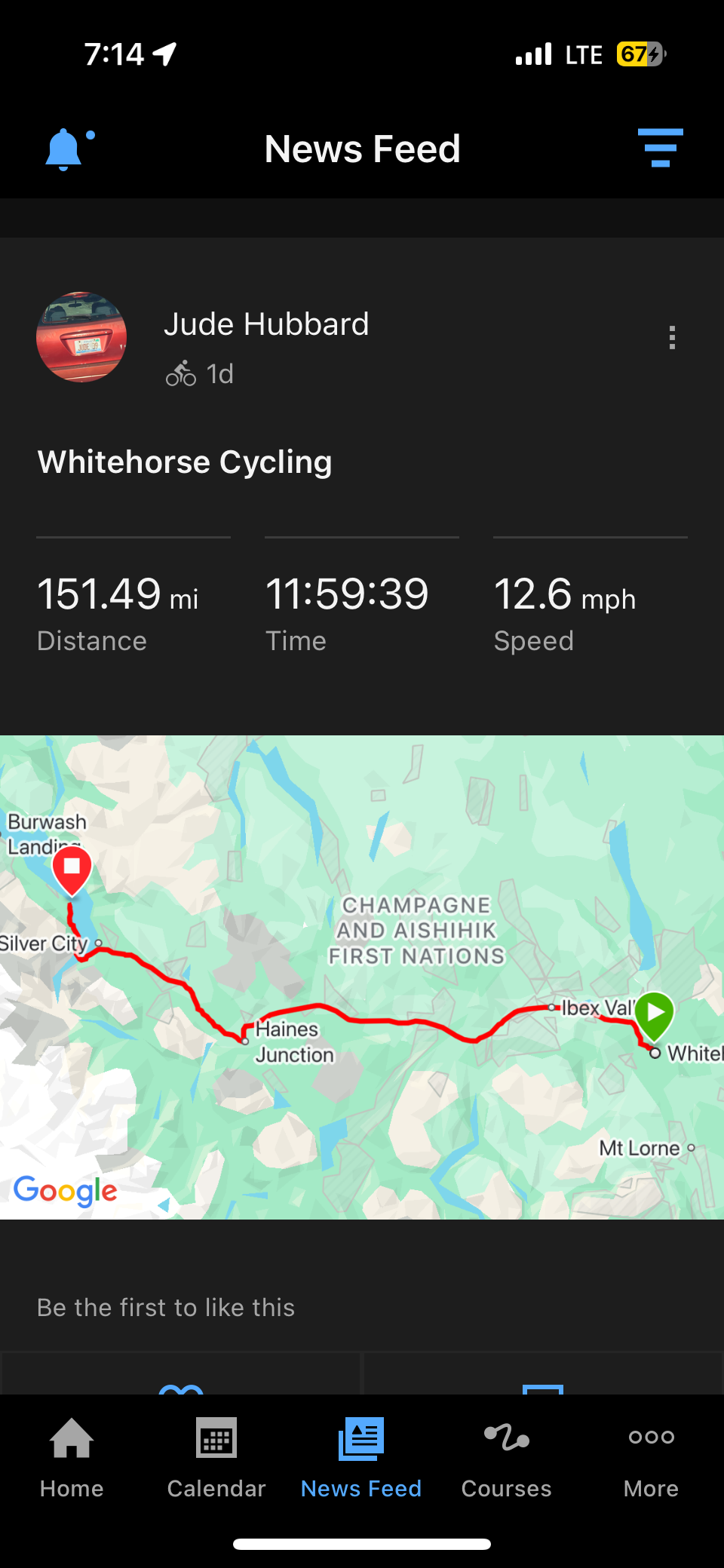The image size is (724, 1568).
Task: Open the news feed filter
Action: click(660, 148)
